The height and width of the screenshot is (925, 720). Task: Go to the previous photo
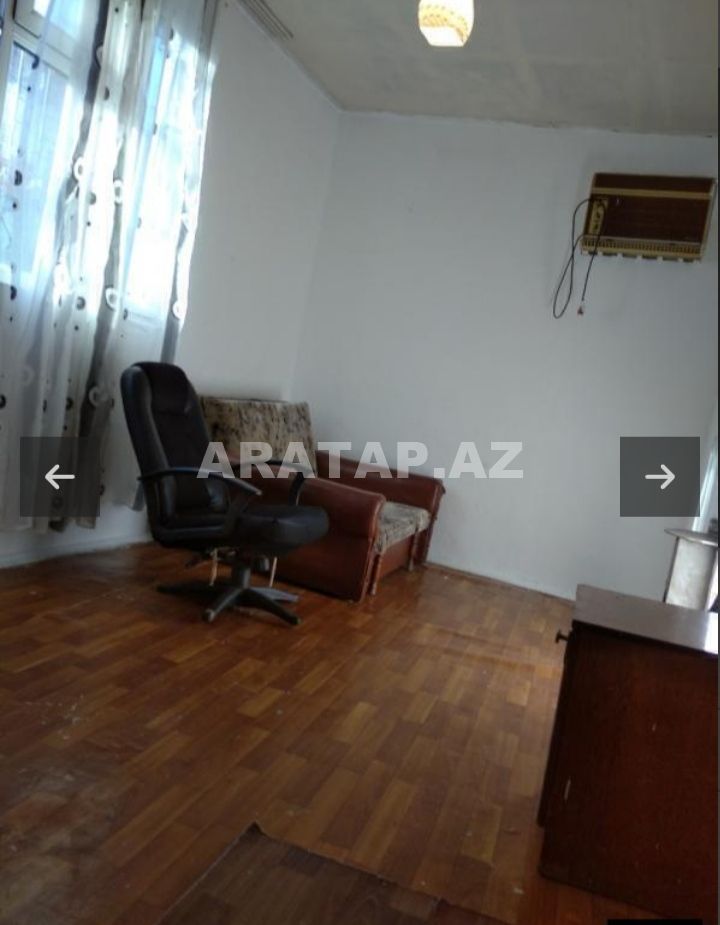(x=60, y=477)
